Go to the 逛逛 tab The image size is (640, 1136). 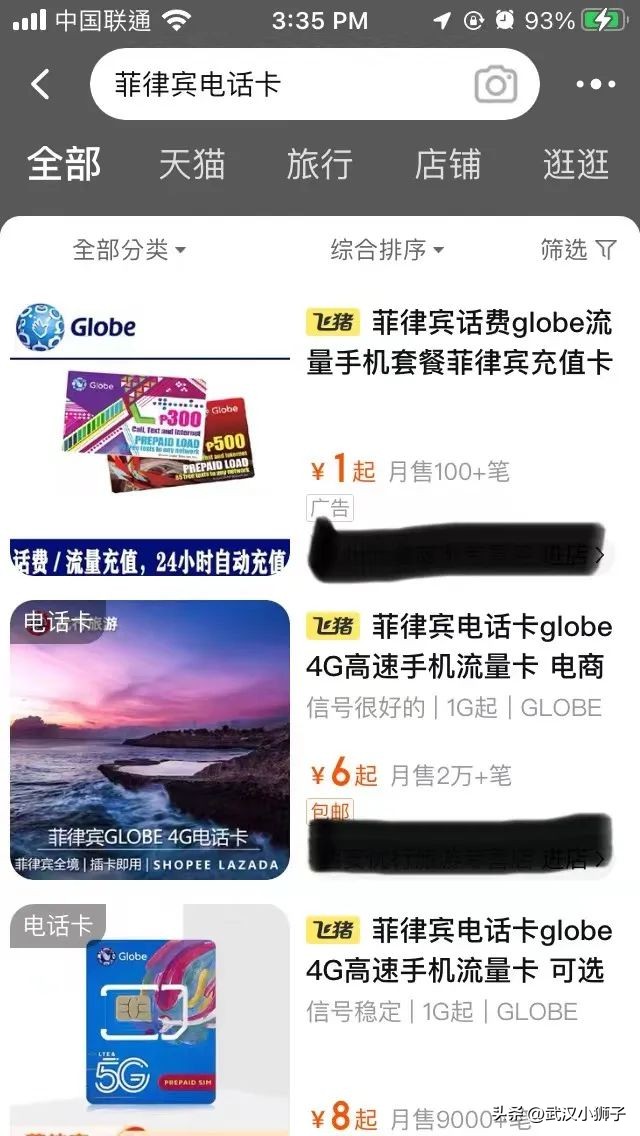point(576,164)
